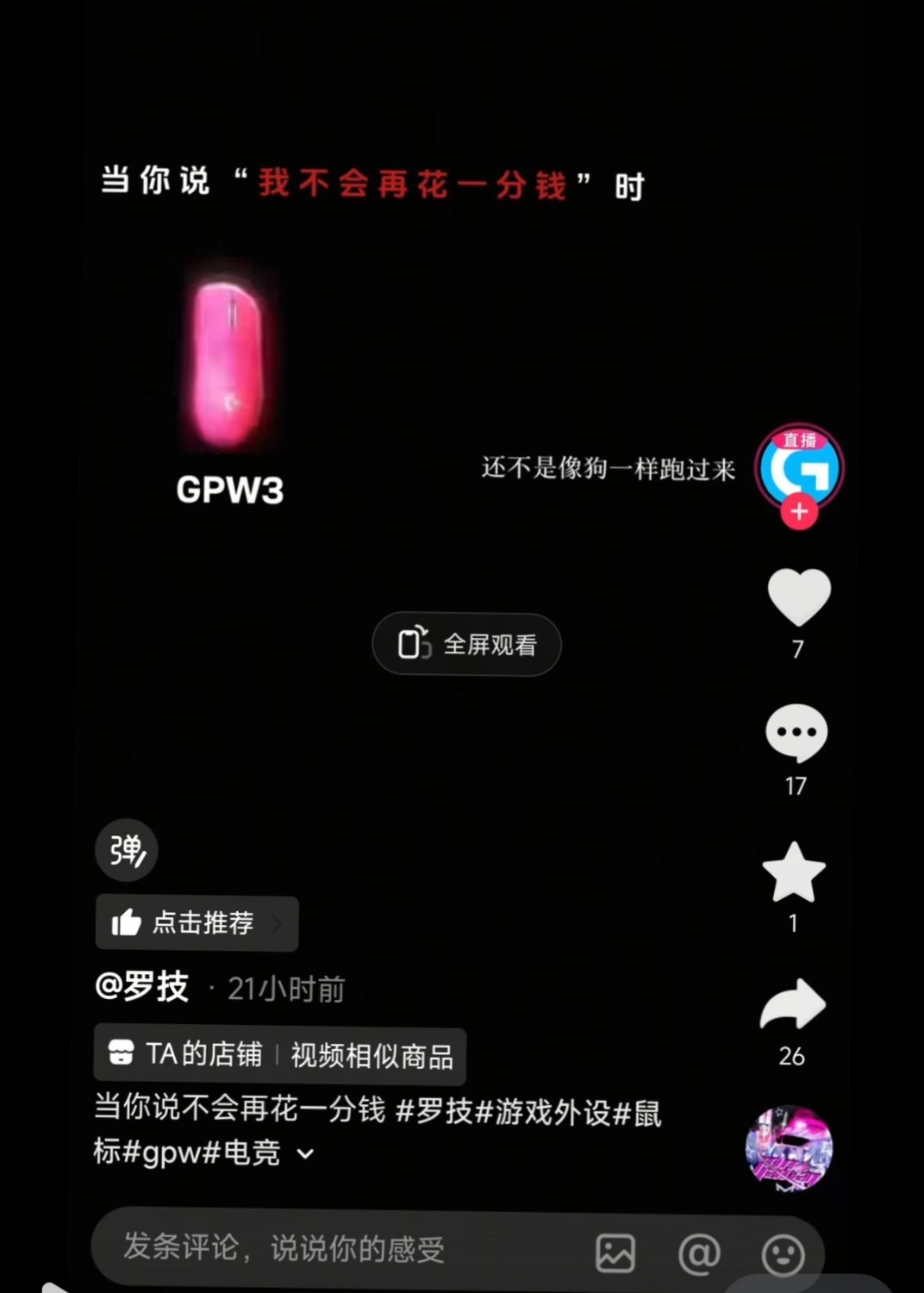Image resolution: width=924 pixels, height=1293 pixels.
Task: Open the spinning music disc
Action: pyautogui.click(x=789, y=1148)
